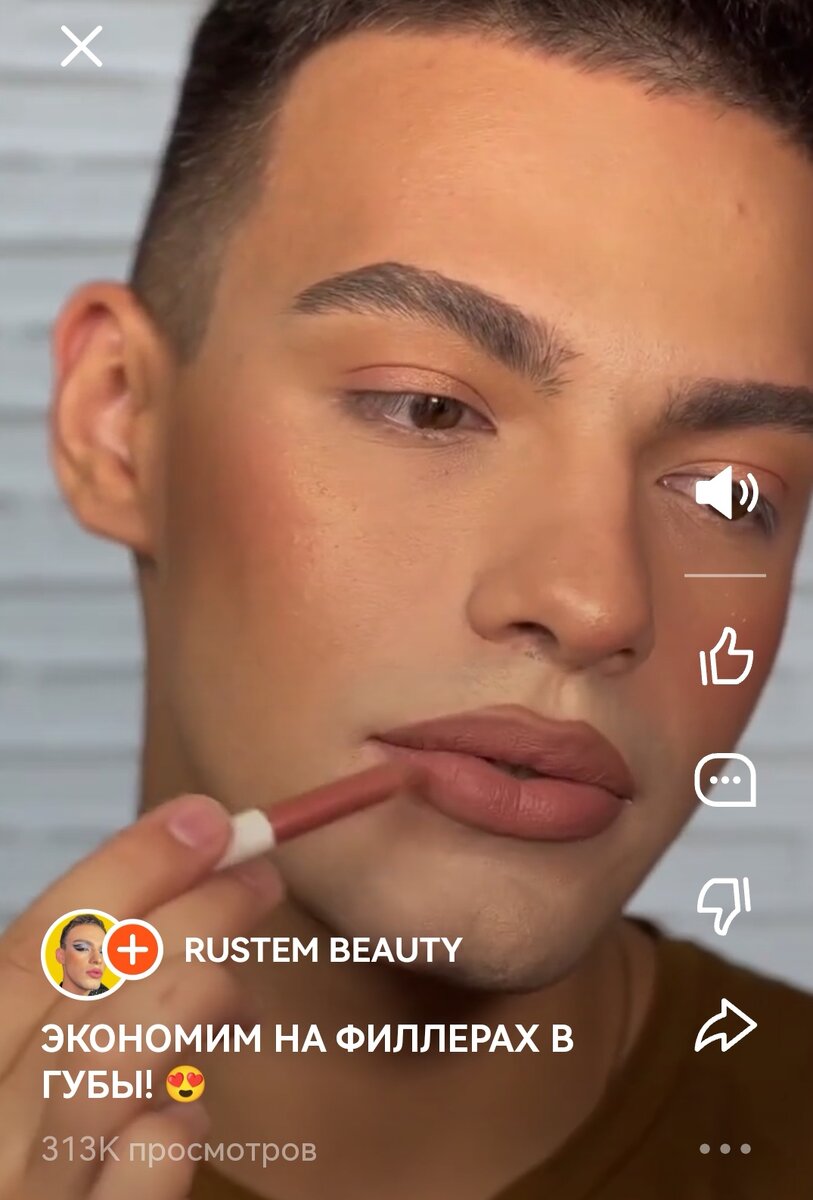Open the comments bubble
Image resolution: width=813 pixels, height=1200 pixels.
pos(726,780)
